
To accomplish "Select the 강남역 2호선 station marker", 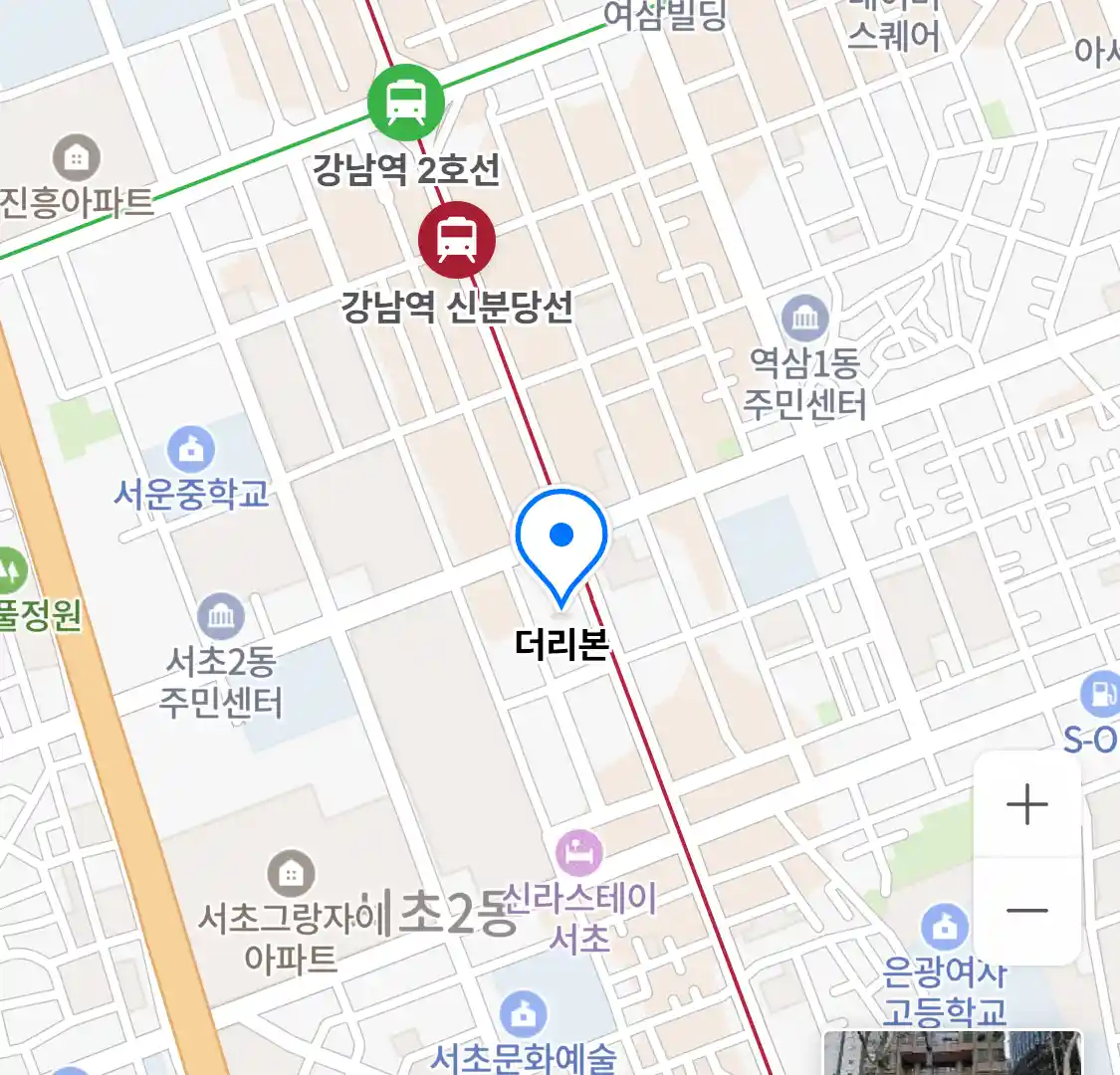I will click(405, 102).
